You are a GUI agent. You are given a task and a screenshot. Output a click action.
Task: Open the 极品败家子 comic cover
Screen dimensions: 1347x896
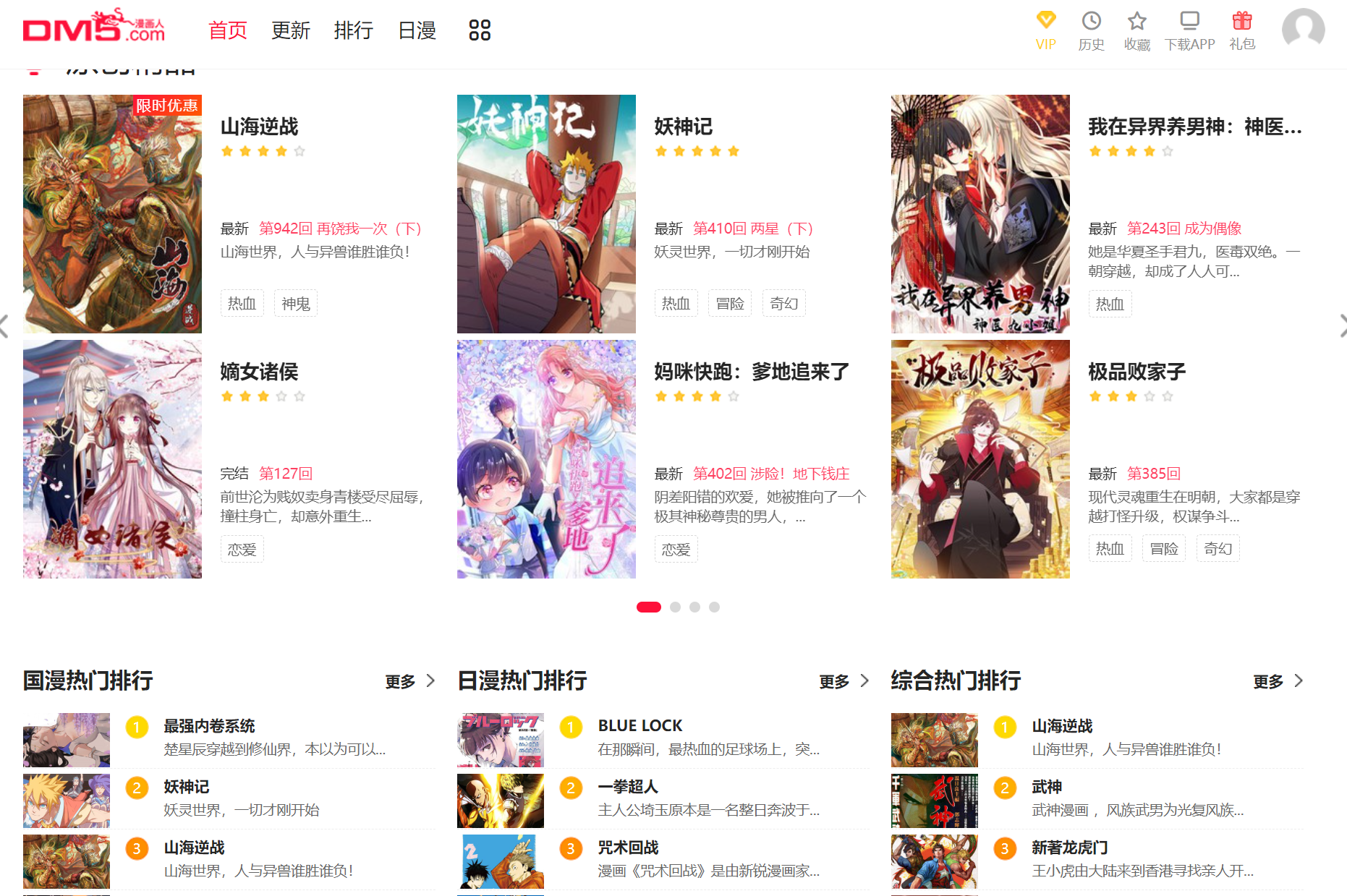(980, 458)
